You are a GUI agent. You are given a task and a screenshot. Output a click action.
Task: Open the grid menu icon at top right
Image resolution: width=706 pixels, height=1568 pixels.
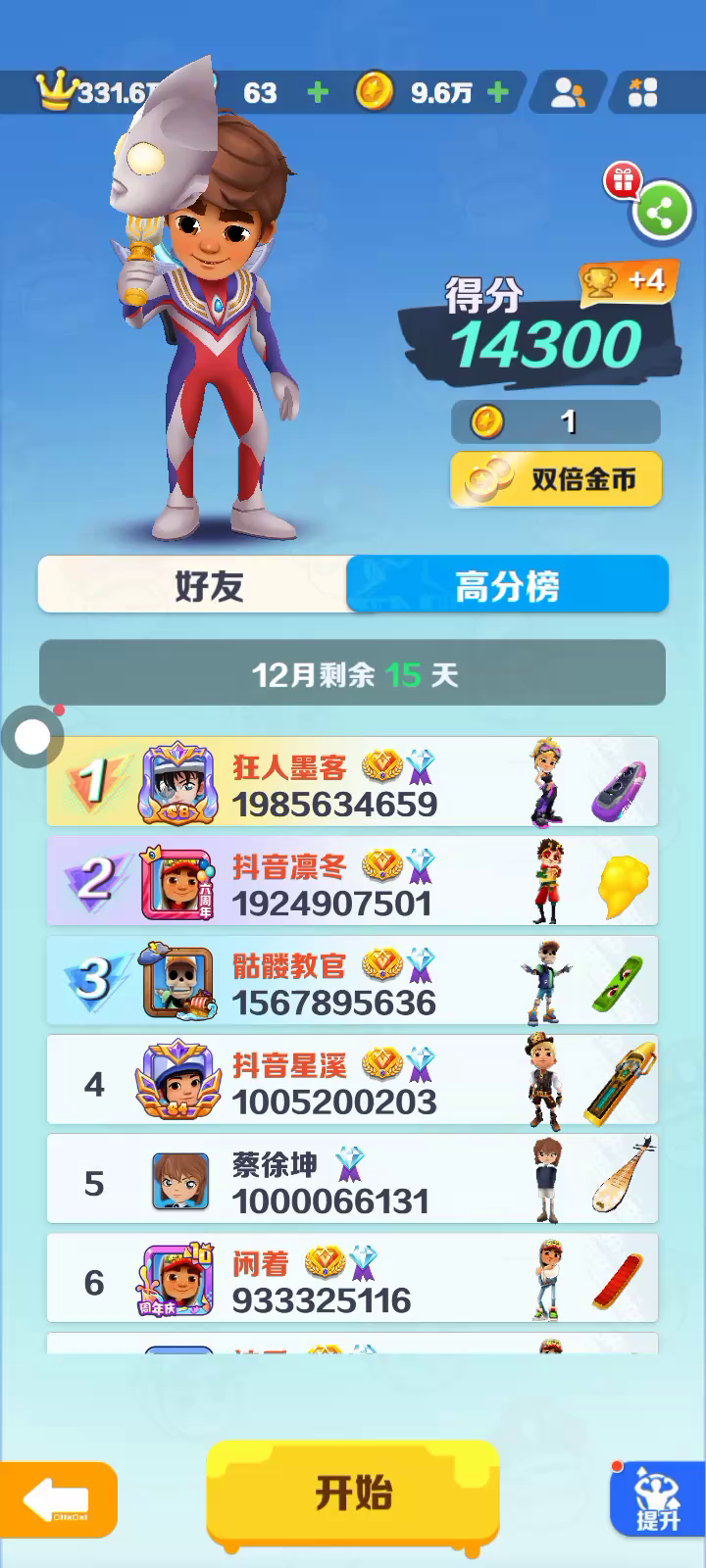click(642, 93)
